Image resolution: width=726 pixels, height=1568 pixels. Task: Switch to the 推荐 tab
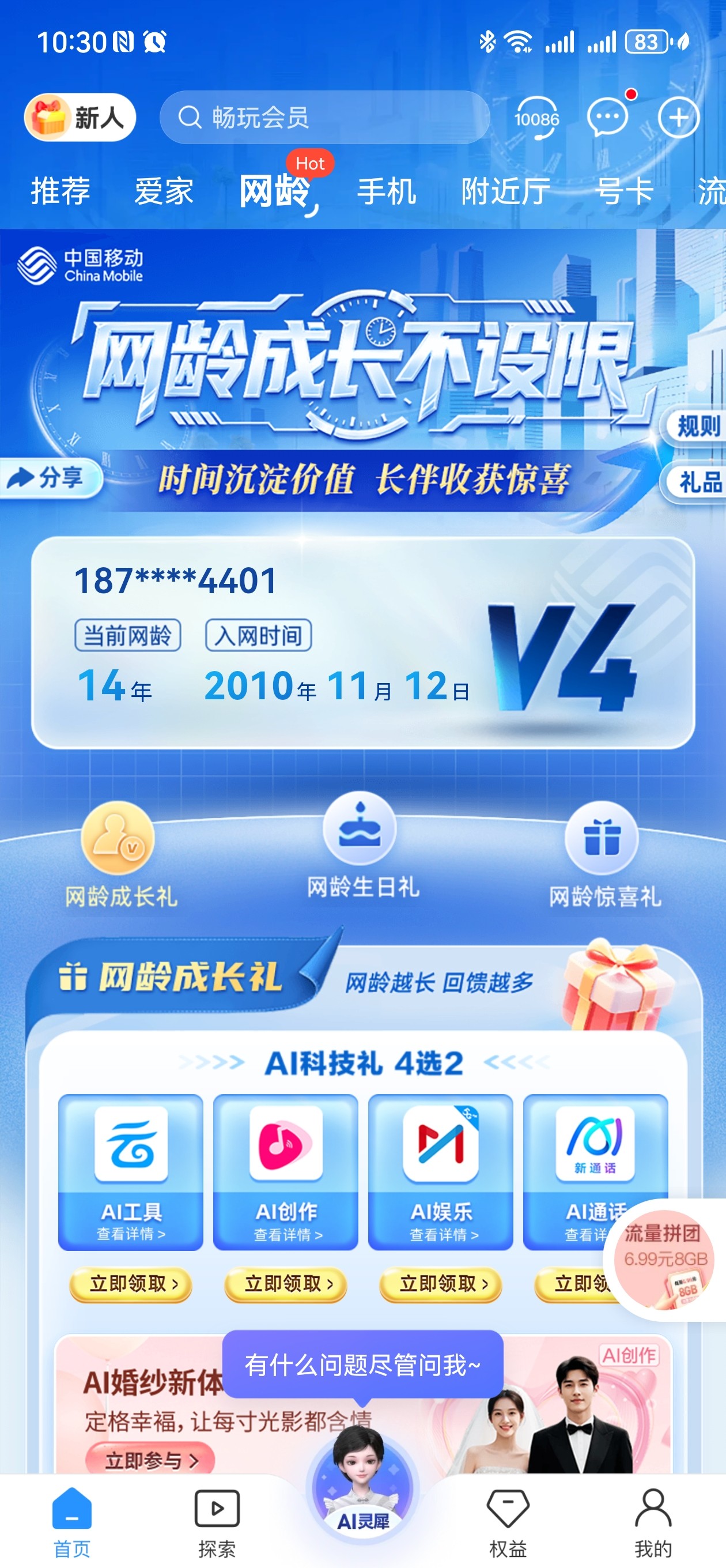[60, 191]
